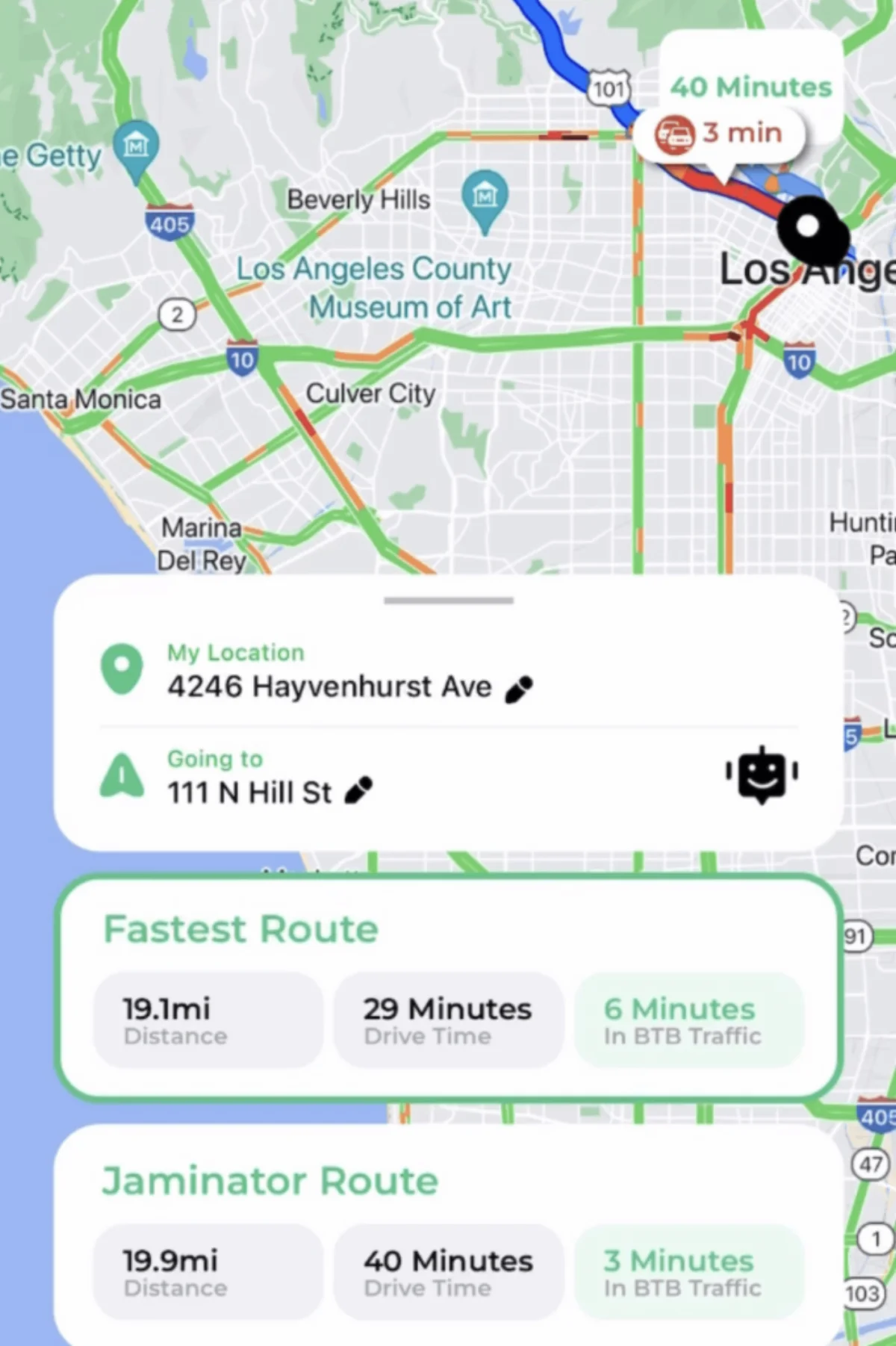Screen dimensions: 896x1346
Task: Open the LA County Museum of Art marker
Action: tap(485, 197)
